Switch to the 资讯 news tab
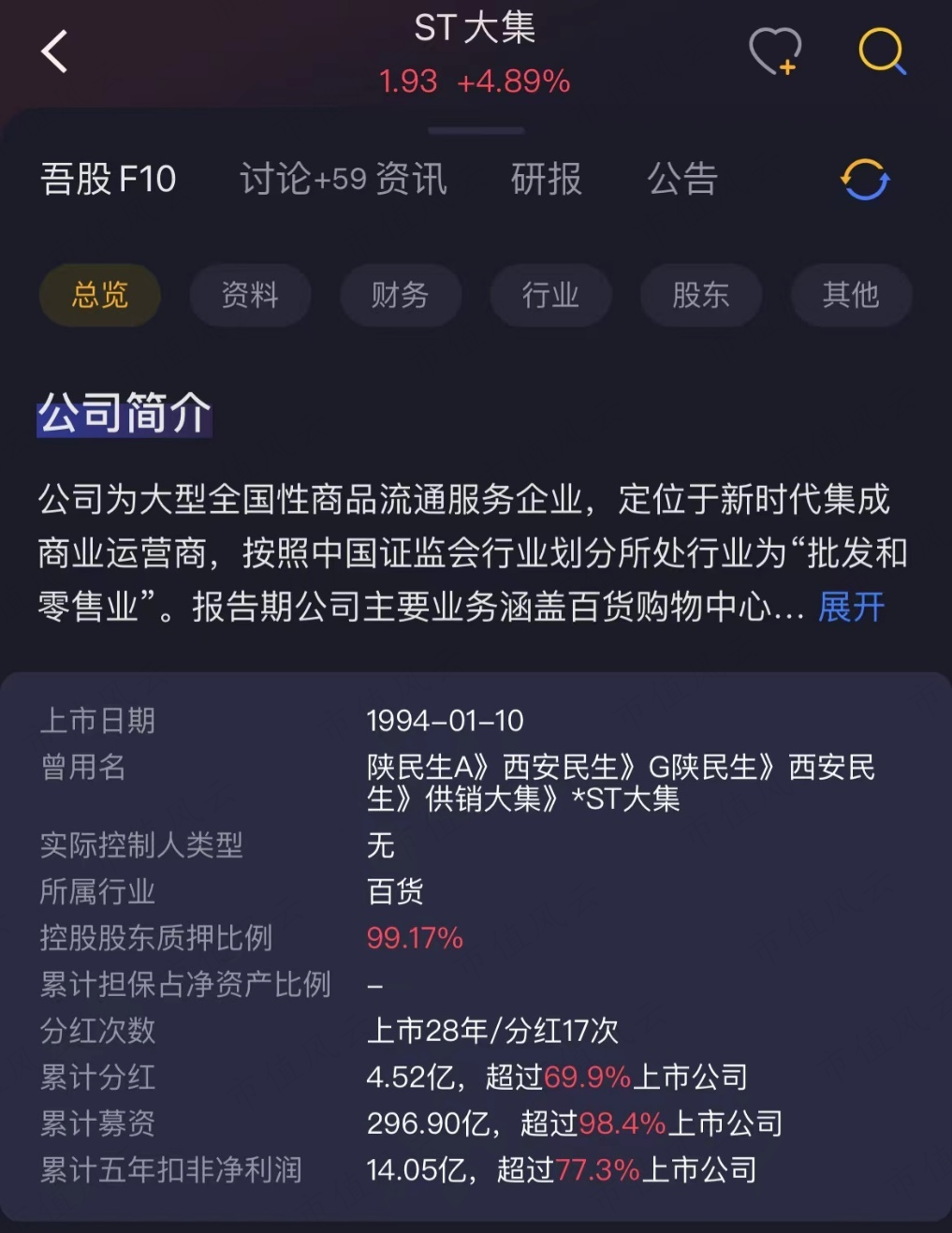The height and width of the screenshot is (1233, 952). (411, 179)
